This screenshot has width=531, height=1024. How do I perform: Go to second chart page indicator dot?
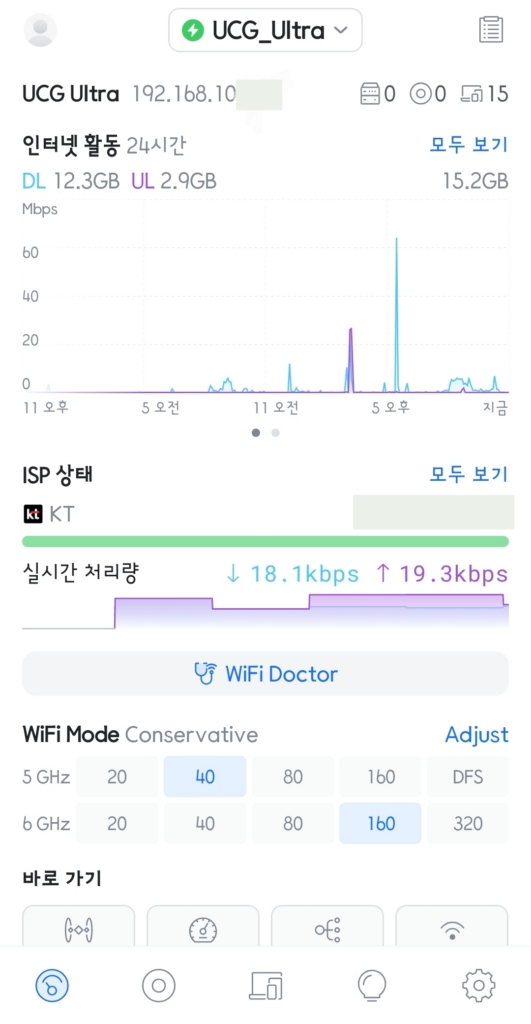276,432
